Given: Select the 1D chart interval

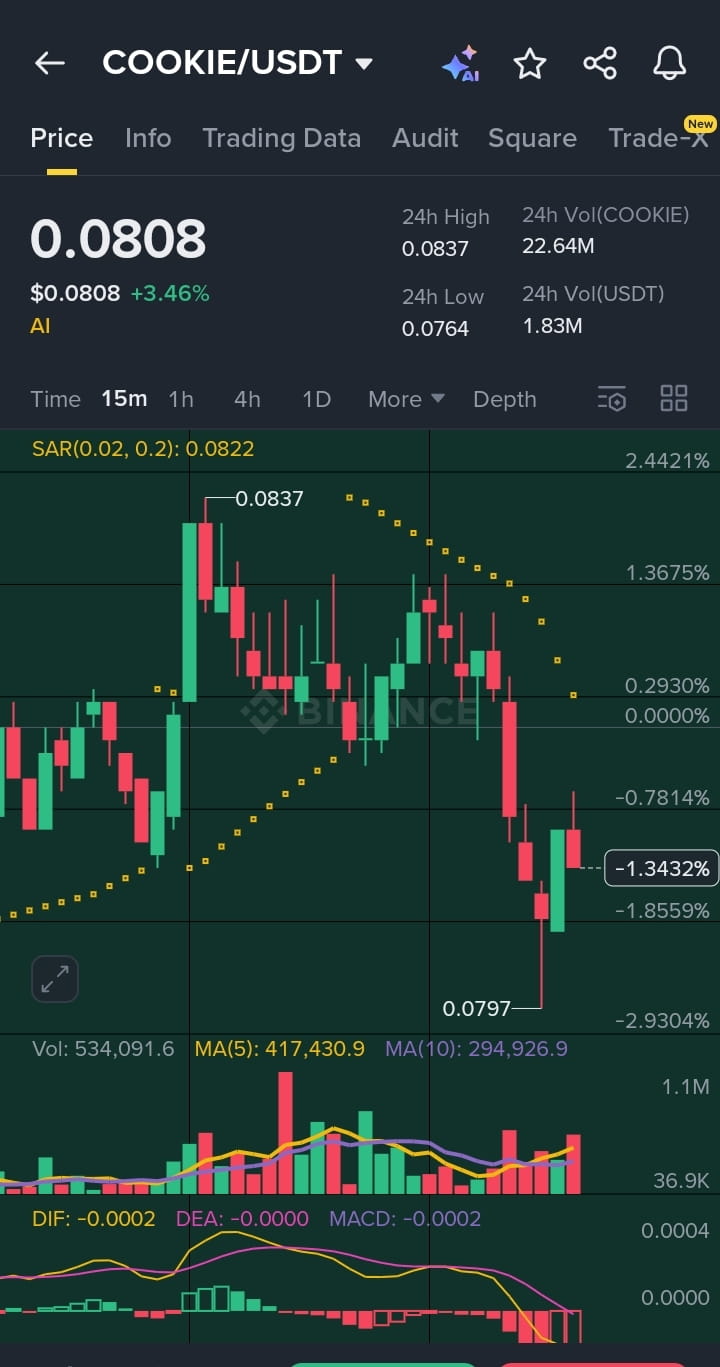Looking at the screenshot, I should point(316,399).
